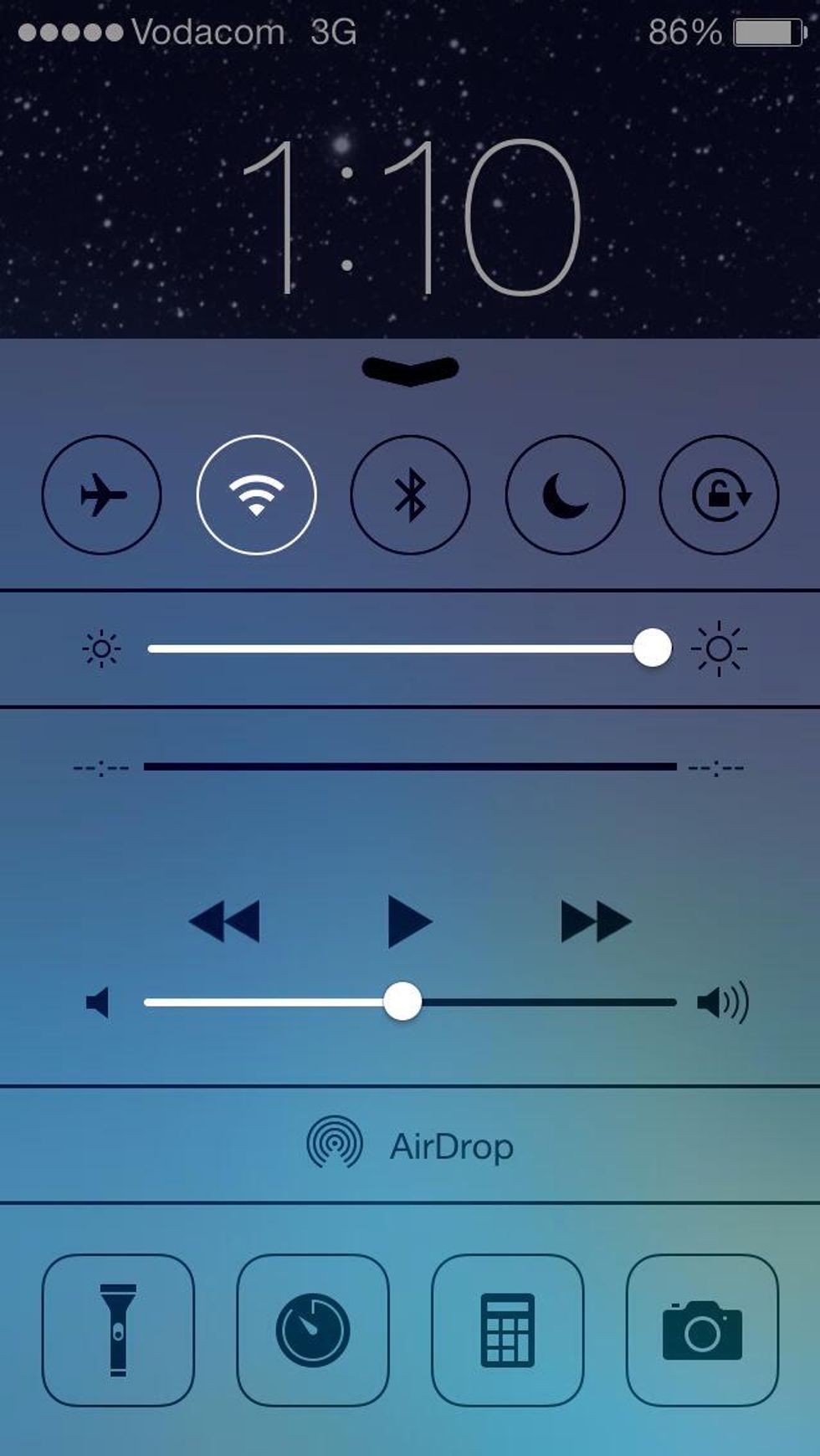
Task: Open AirDrop options
Action: pos(410,1145)
